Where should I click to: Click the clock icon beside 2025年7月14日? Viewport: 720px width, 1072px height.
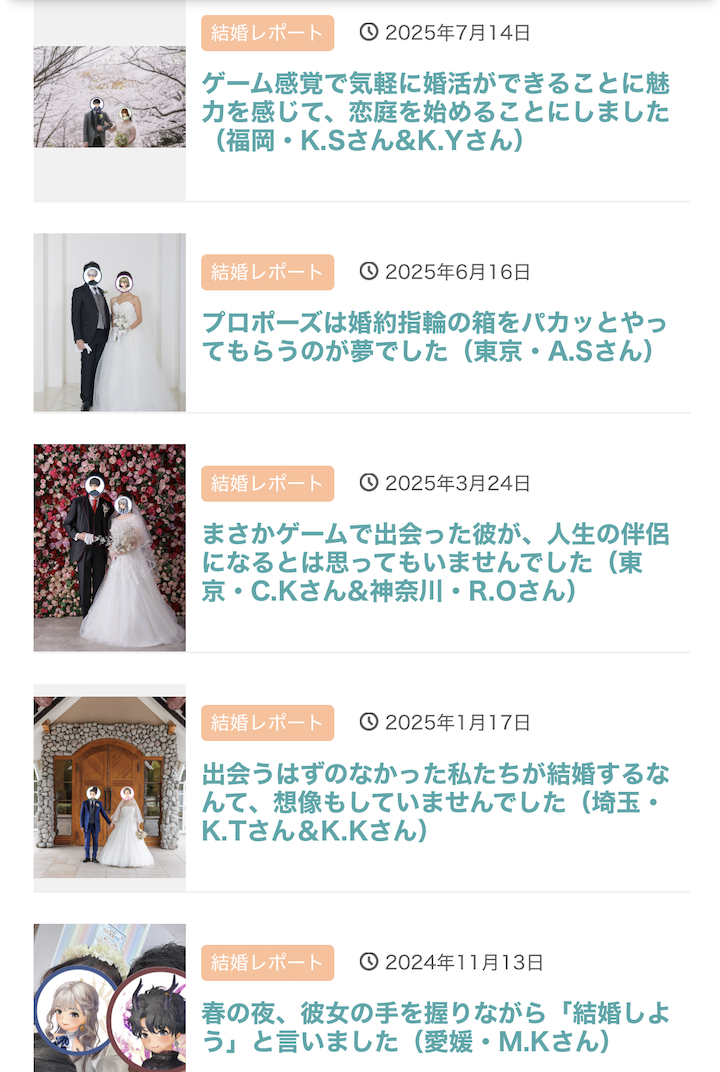point(370,33)
